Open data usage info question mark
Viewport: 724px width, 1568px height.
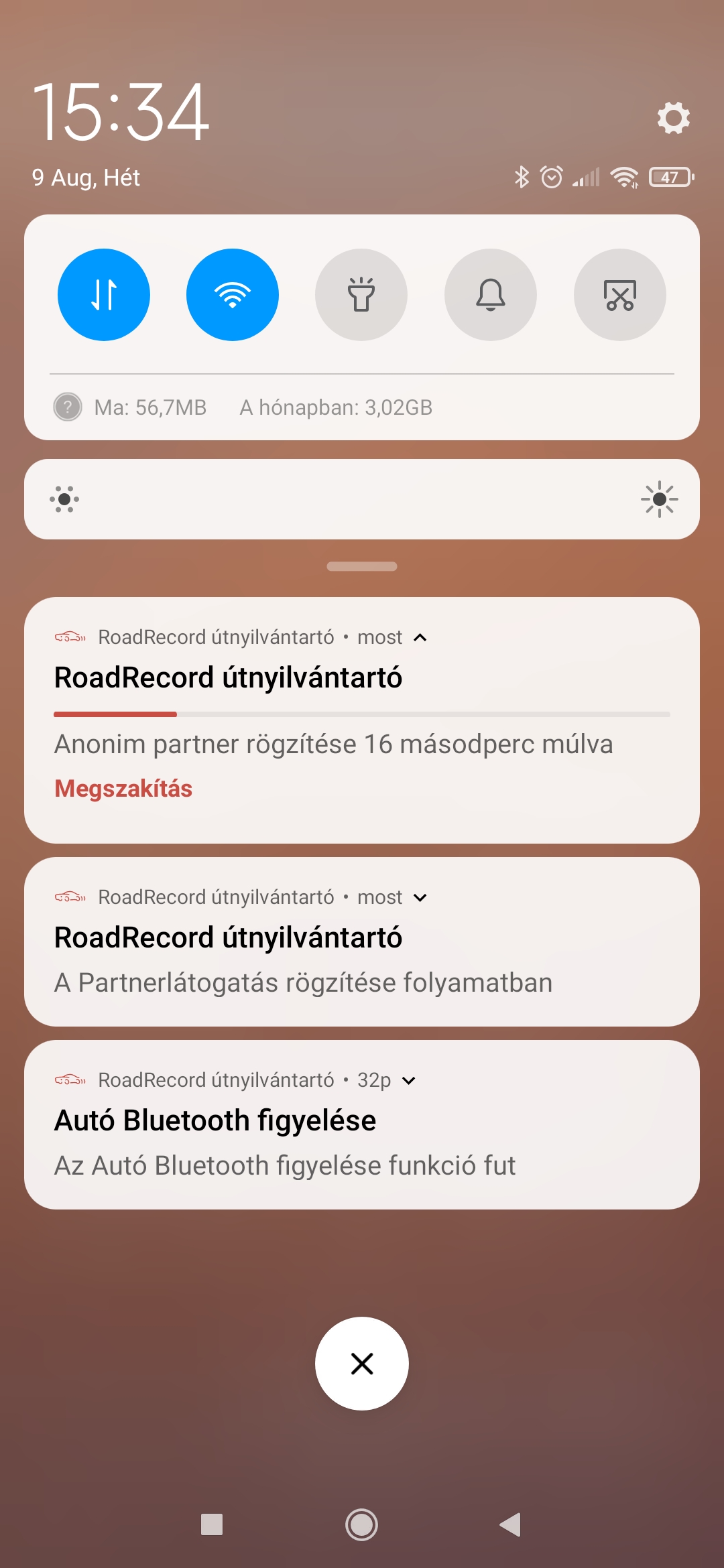click(x=68, y=407)
